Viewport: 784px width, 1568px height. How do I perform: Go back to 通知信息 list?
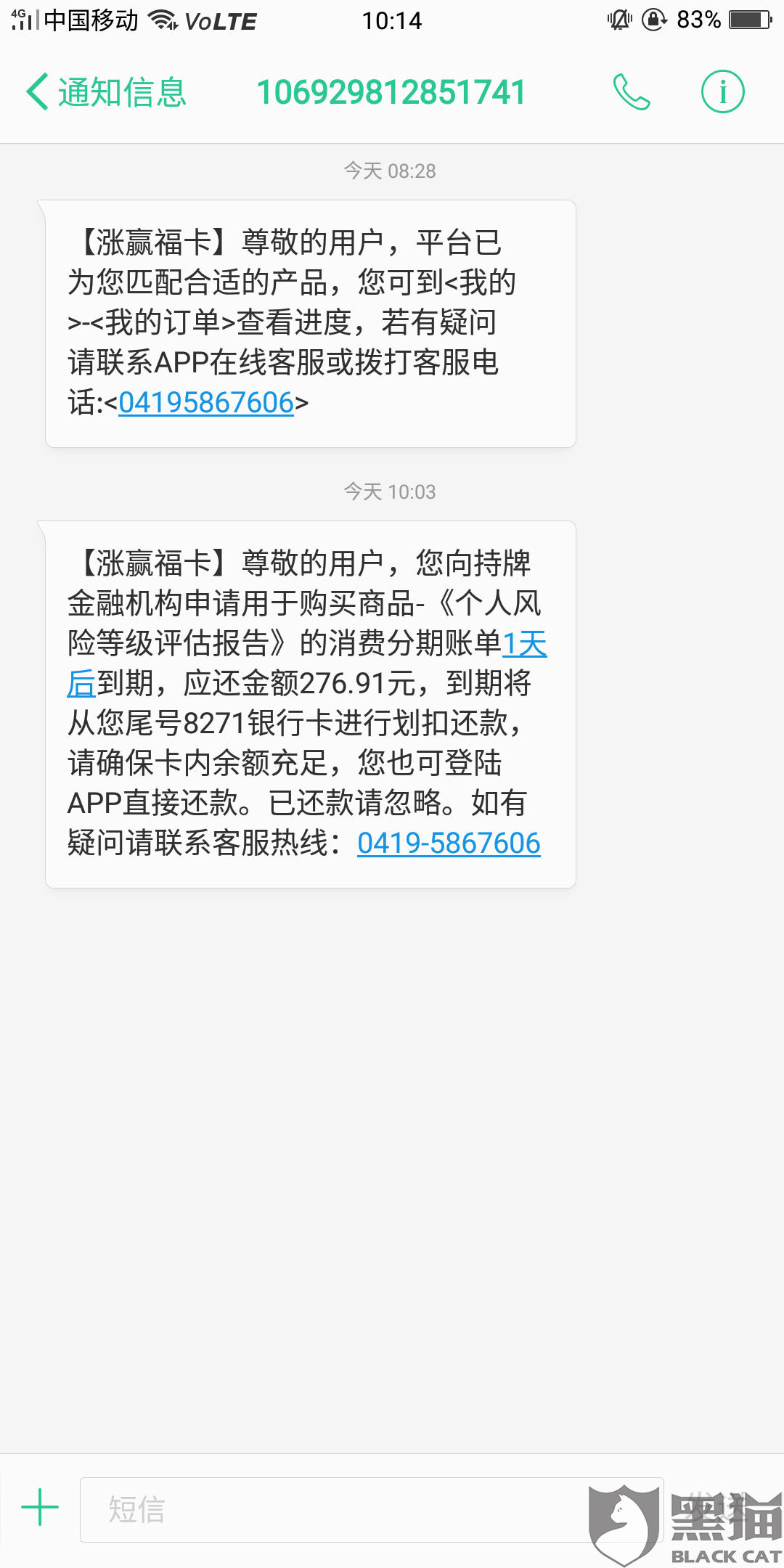[106, 92]
